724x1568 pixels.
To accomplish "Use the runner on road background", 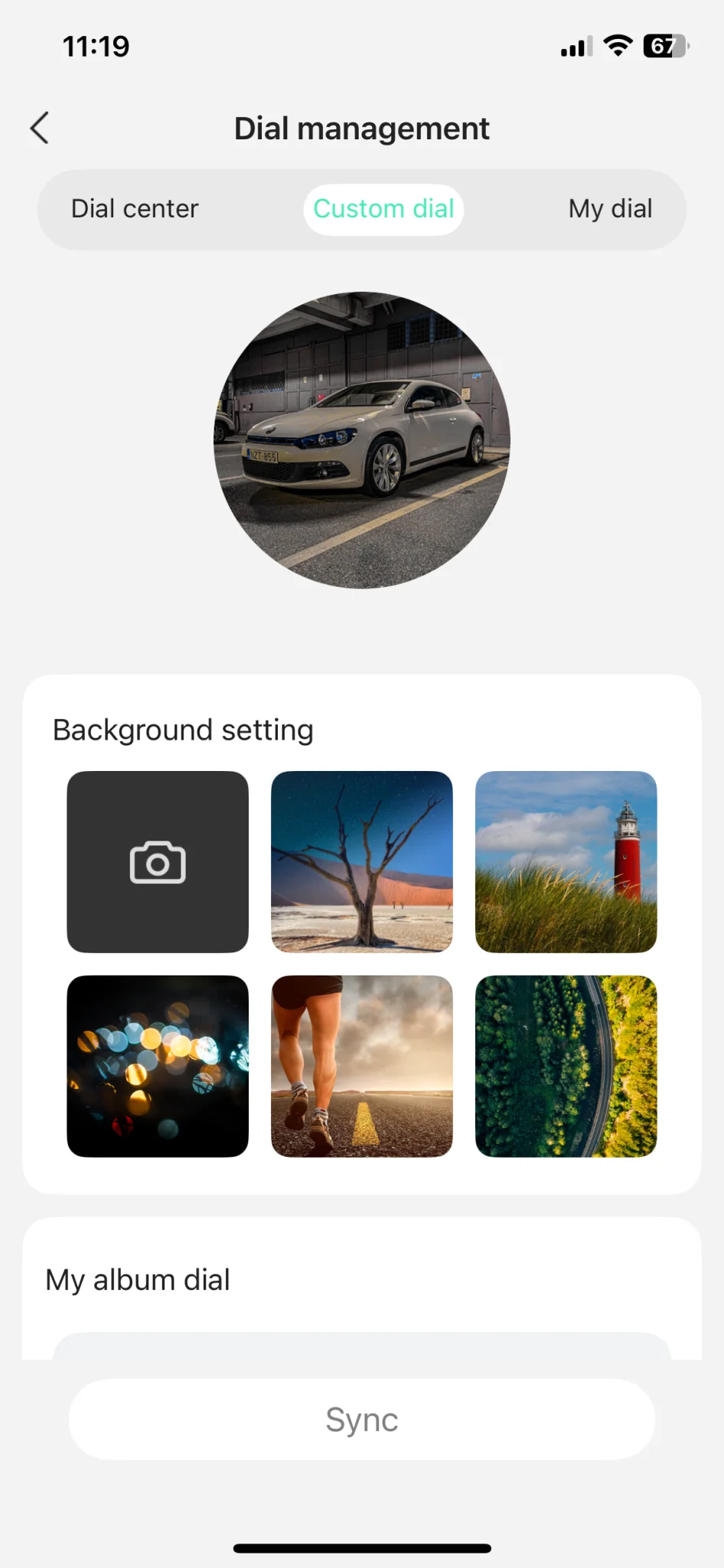I will click(x=362, y=1066).
